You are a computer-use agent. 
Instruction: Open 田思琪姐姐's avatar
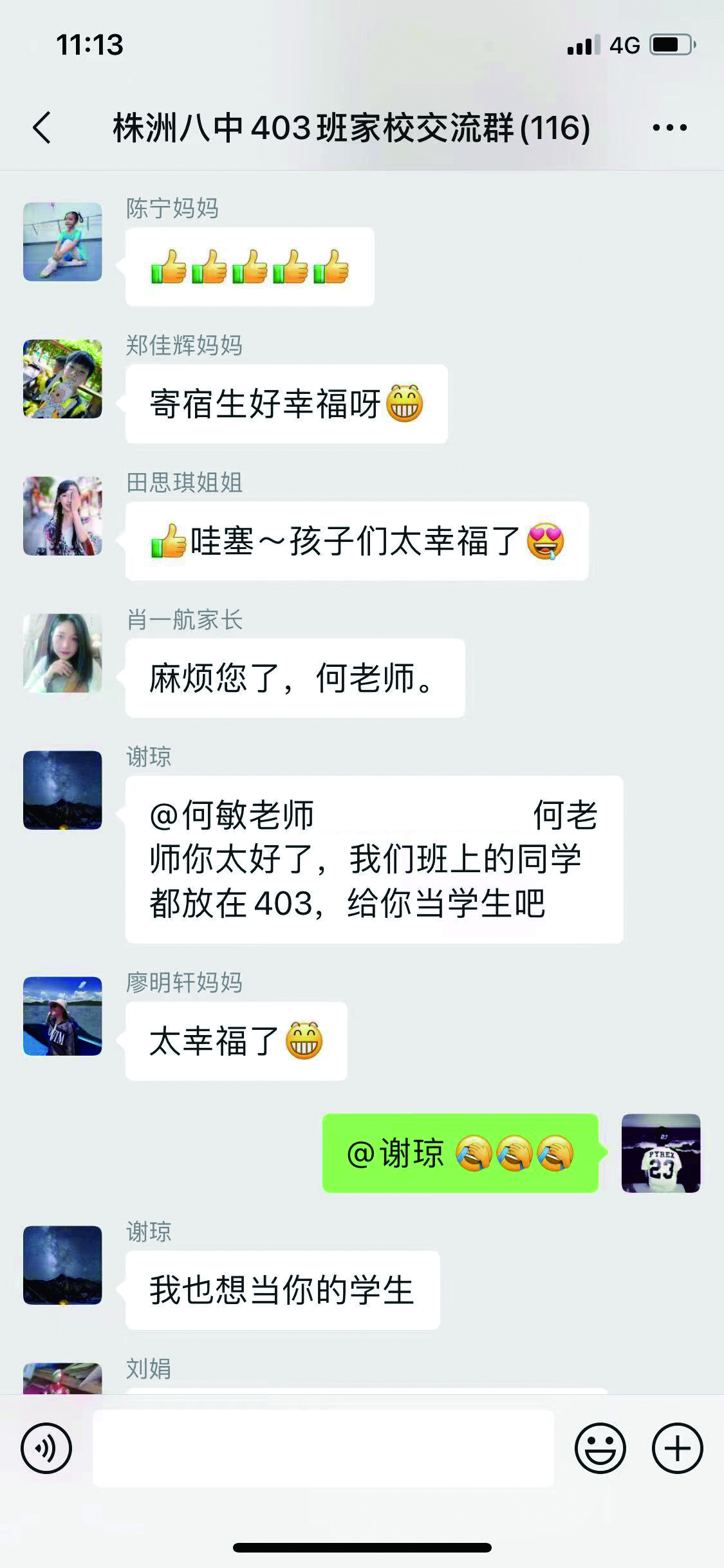point(62,516)
